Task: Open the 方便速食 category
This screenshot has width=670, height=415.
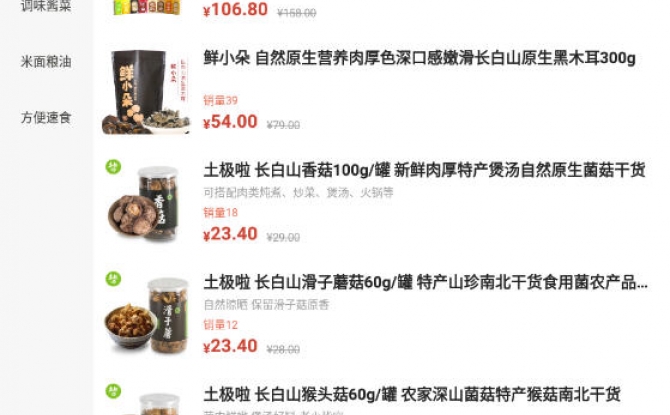Action: 46,117
